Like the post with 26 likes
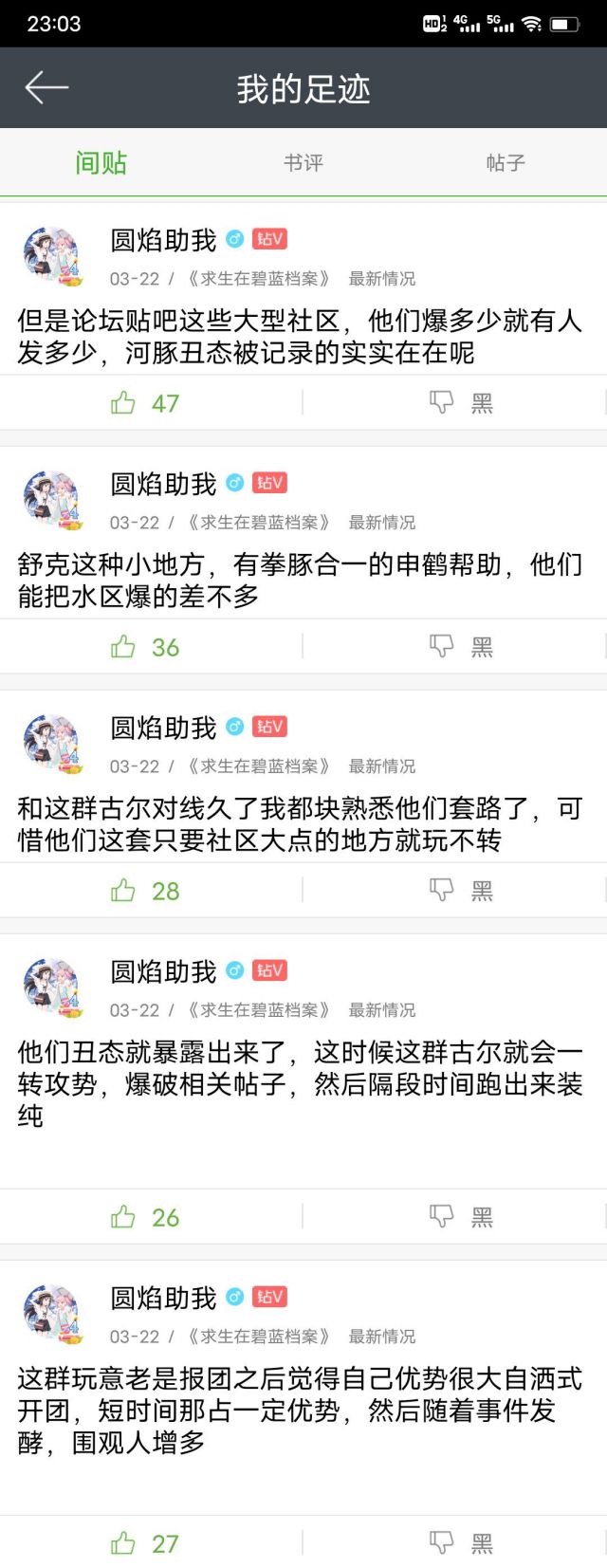The image size is (607, 1568). [144, 1217]
